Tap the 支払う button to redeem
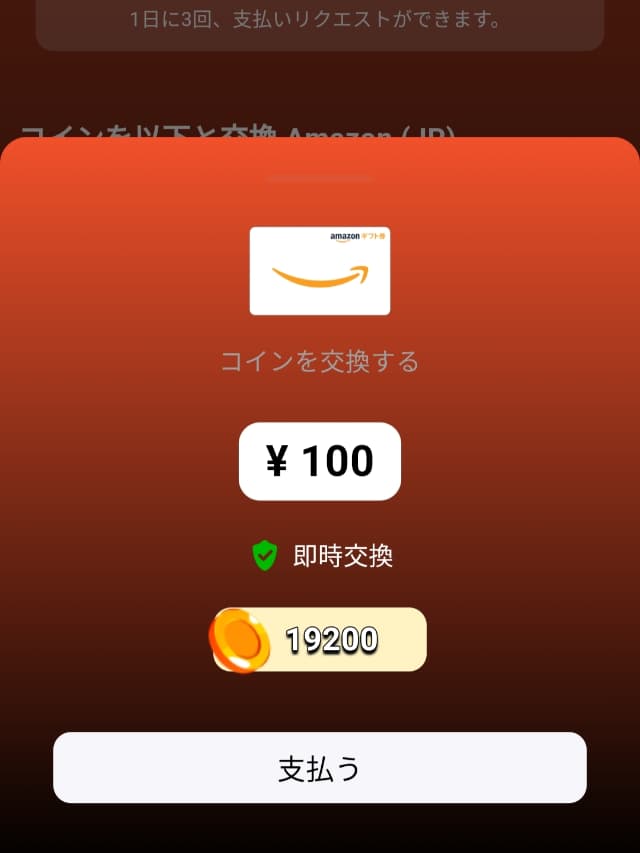This screenshot has height=853, width=640. [319, 768]
